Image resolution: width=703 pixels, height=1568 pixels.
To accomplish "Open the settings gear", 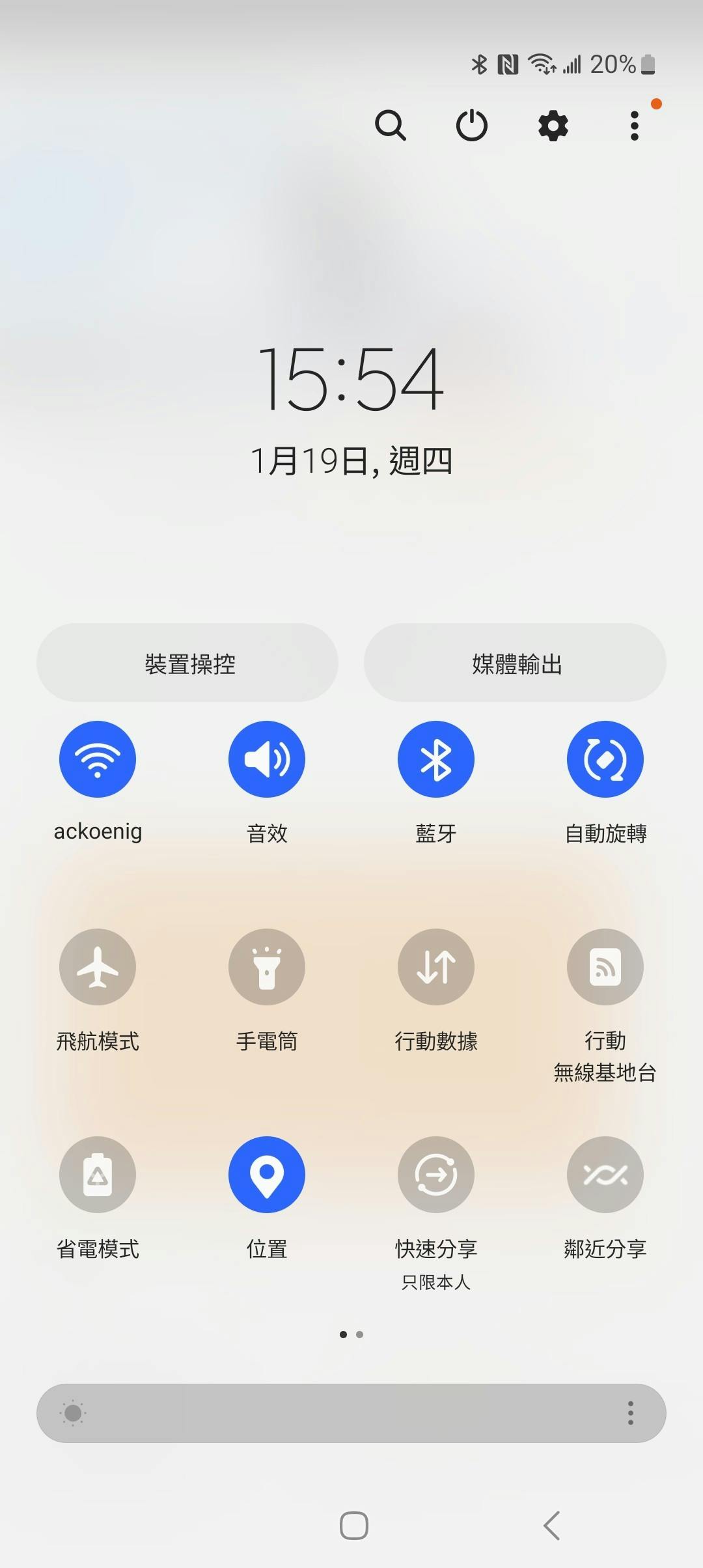I will coord(553,125).
